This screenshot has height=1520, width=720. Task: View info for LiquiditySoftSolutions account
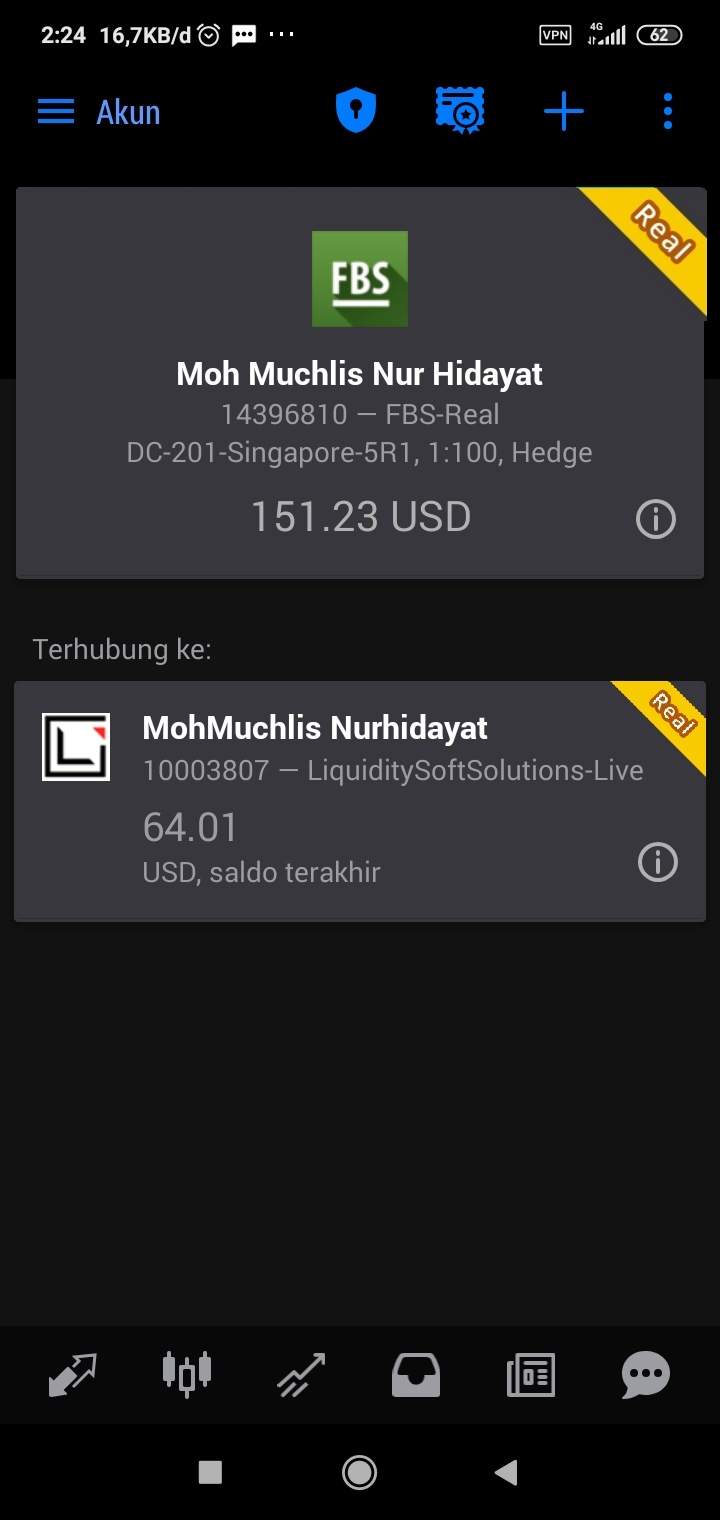(657, 862)
